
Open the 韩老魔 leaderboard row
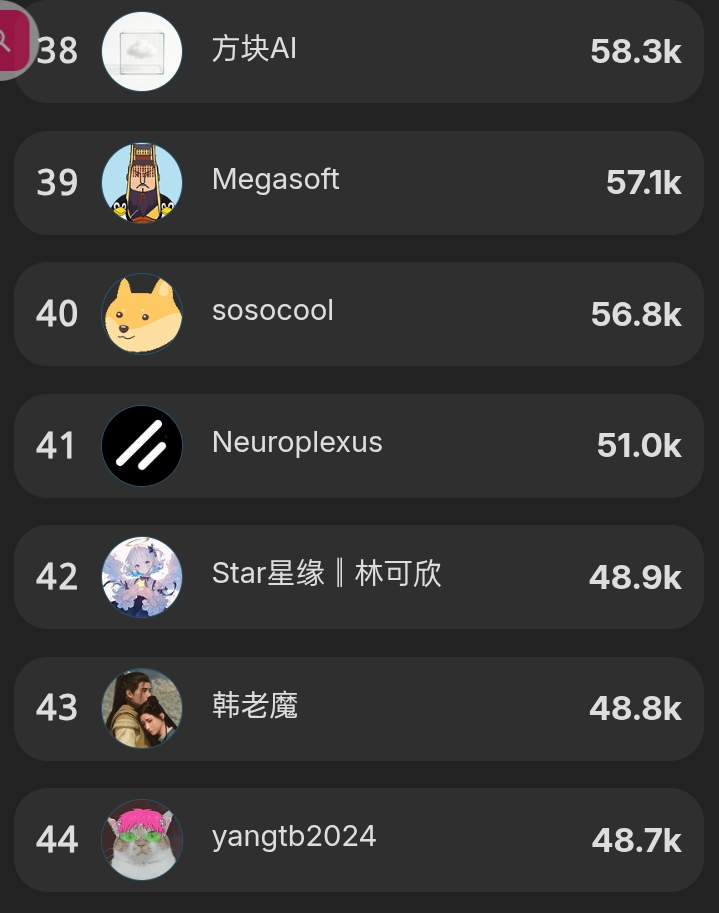(359, 709)
